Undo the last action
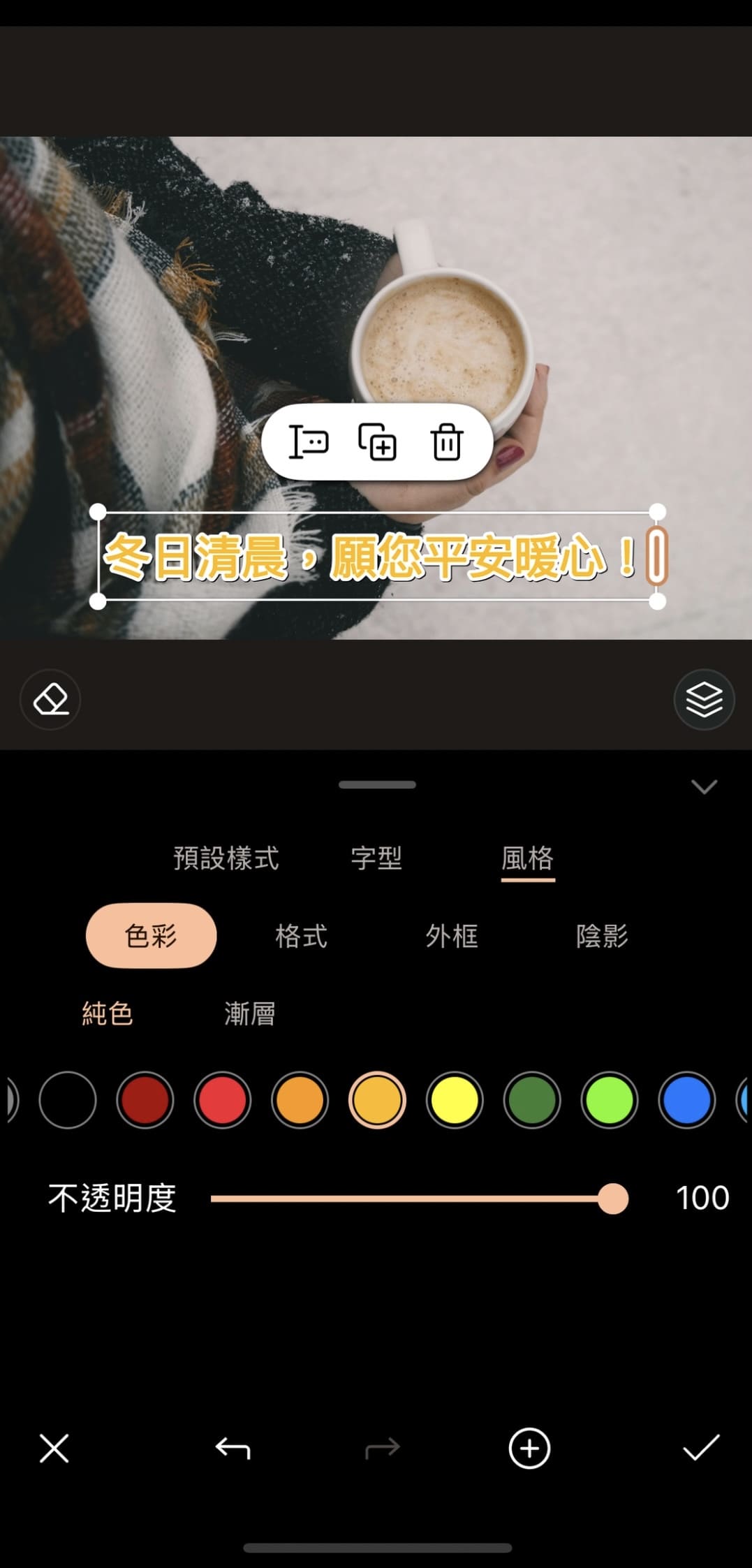 click(x=233, y=1449)
